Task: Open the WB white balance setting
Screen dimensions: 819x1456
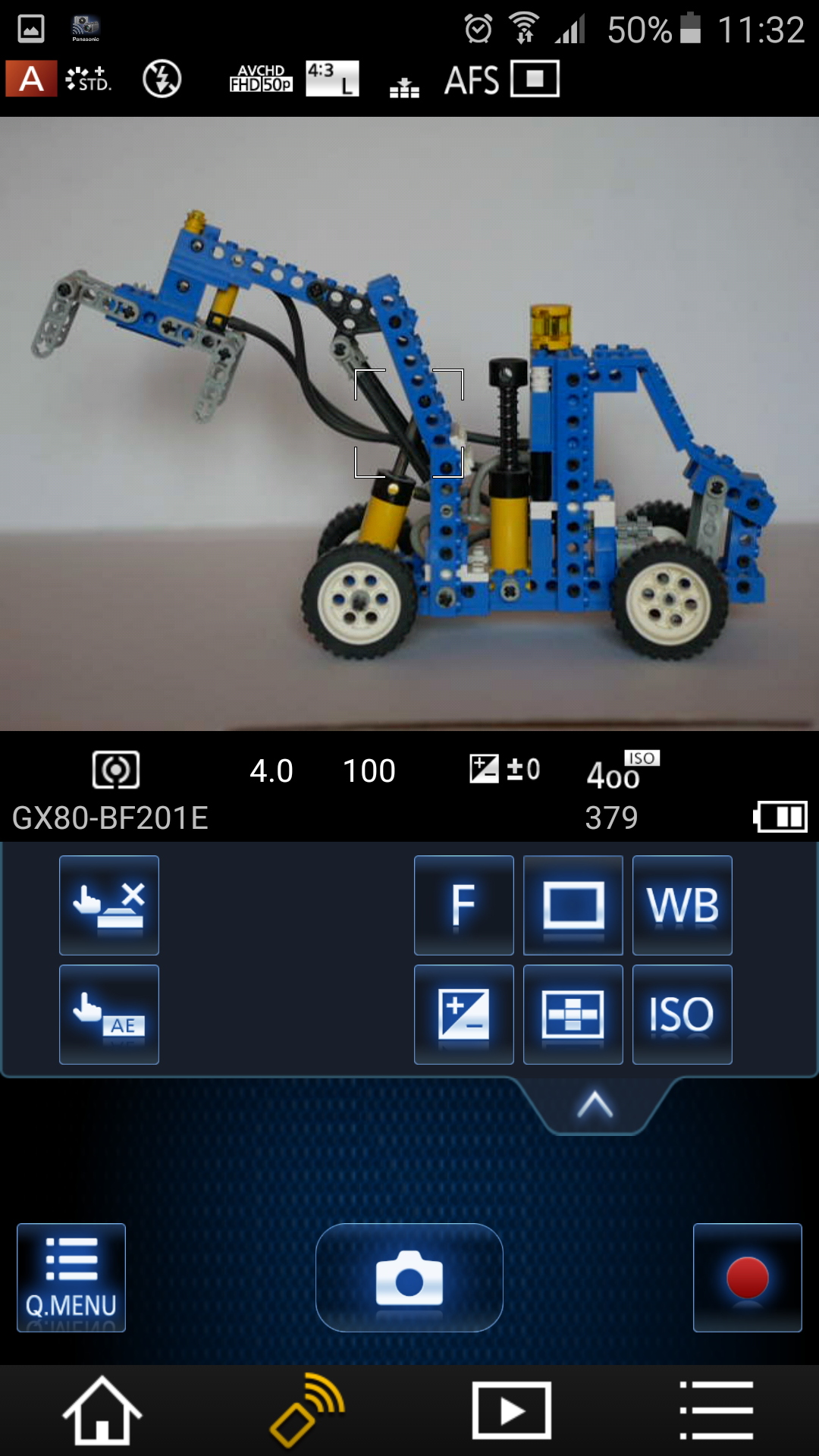Action: (682, 905)
